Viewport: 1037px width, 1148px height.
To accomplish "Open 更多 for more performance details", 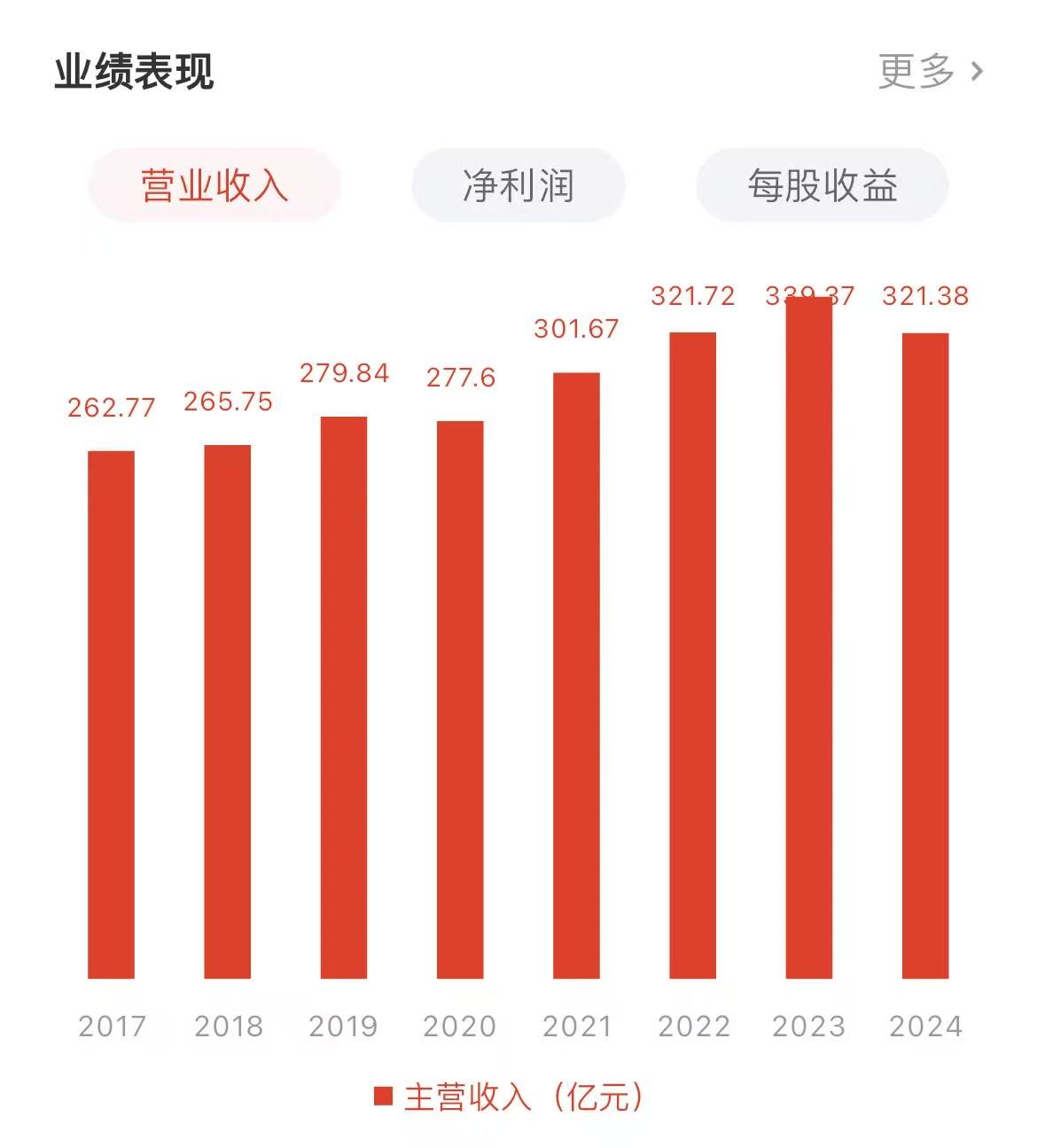I will pos(930,71).
